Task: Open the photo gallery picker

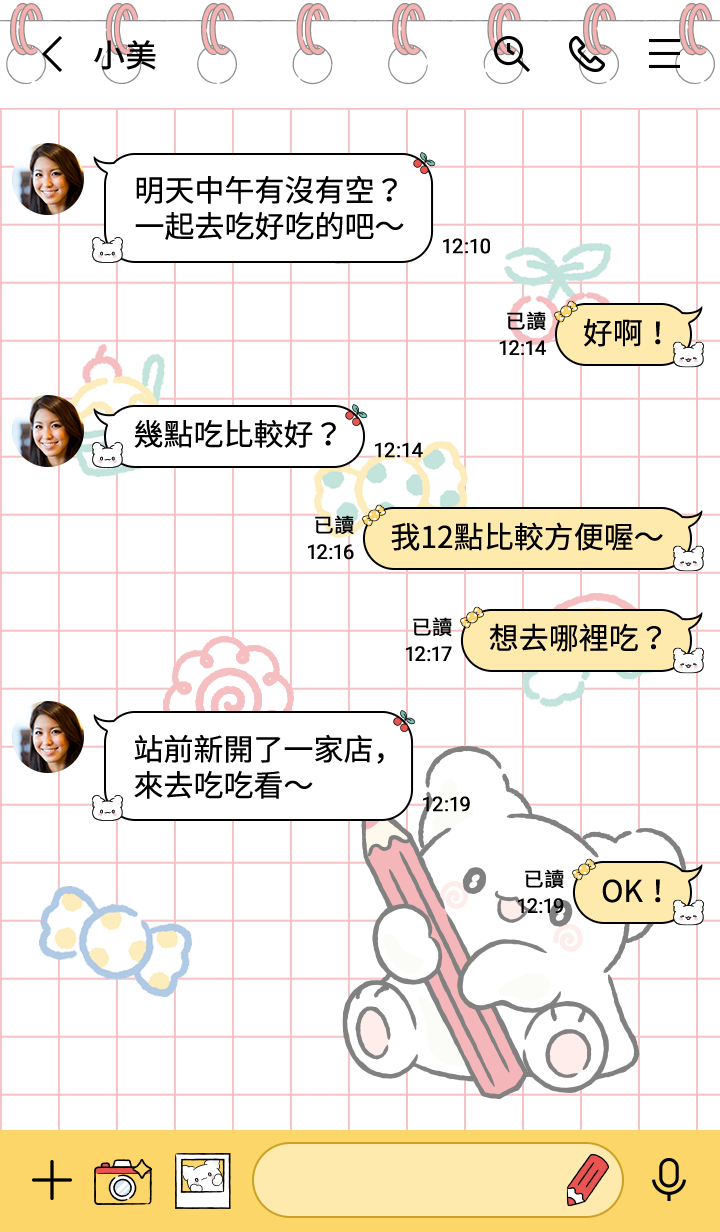Action: [203, 1180]
